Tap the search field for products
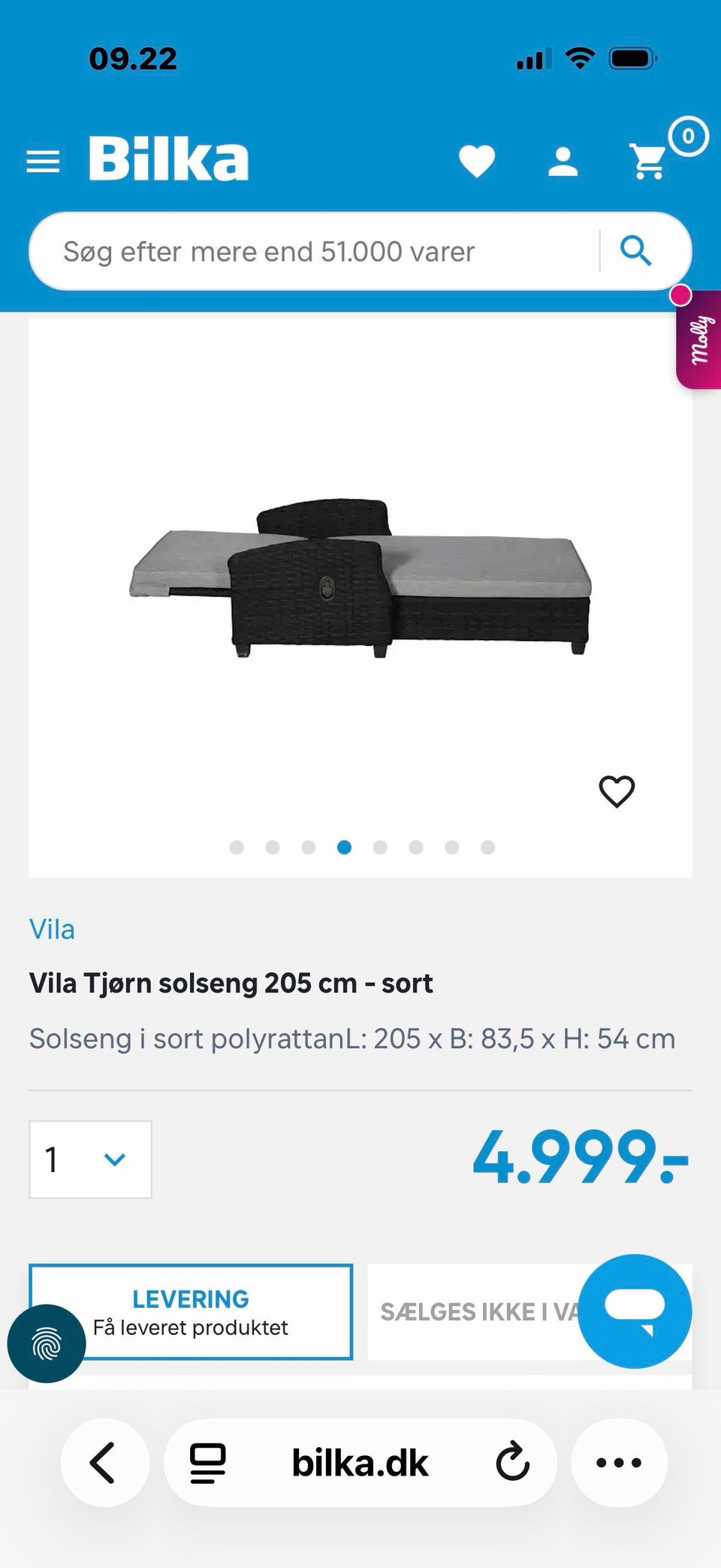Image resolution: width=721 pixels, height=1568 pixels. (314, 252)
